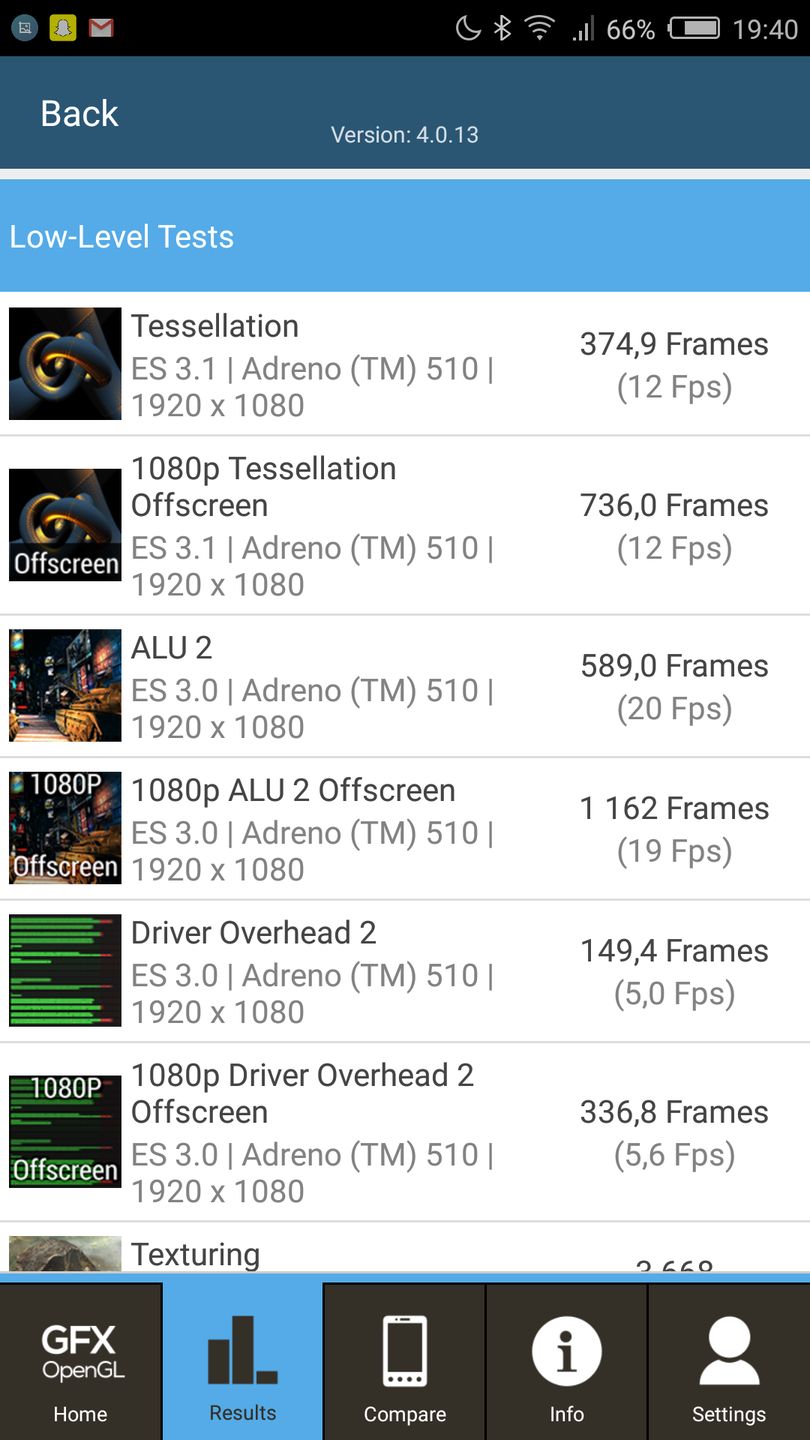Select the Driver Overhead 2 row
810x1440 pixels.
(404, 971)
